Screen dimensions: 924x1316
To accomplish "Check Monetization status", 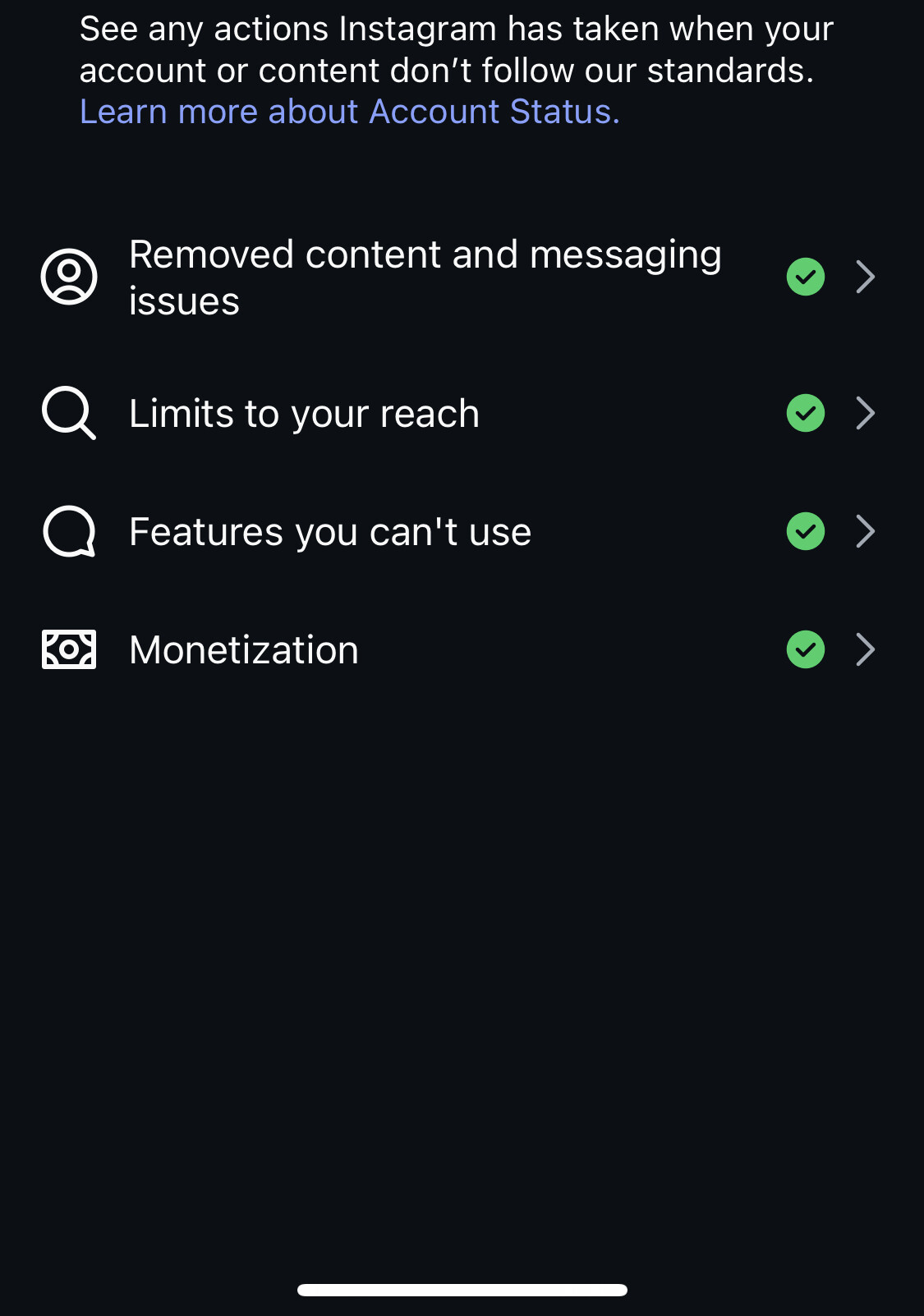I will point(244,650).
